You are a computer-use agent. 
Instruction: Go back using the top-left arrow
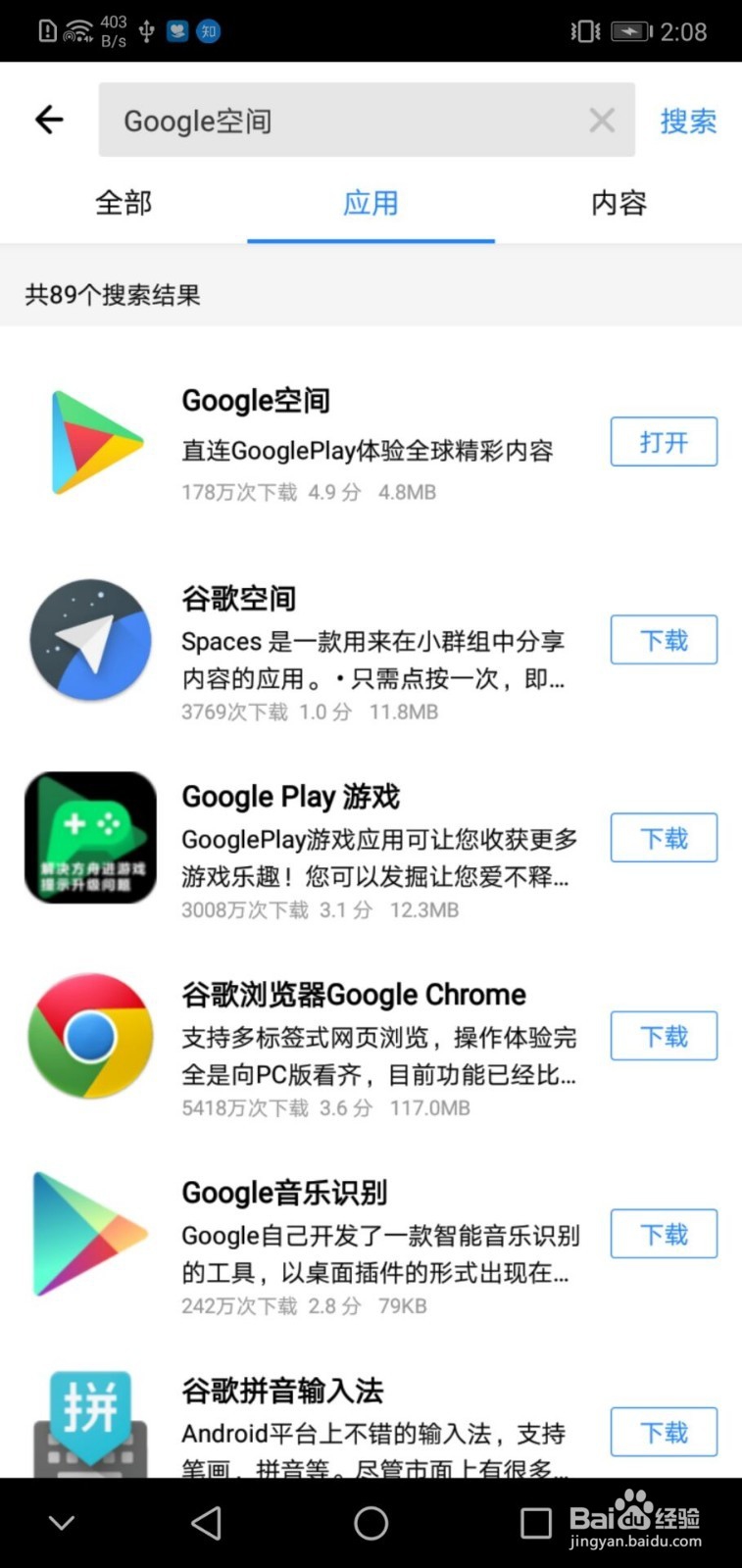tap(49, 120)
